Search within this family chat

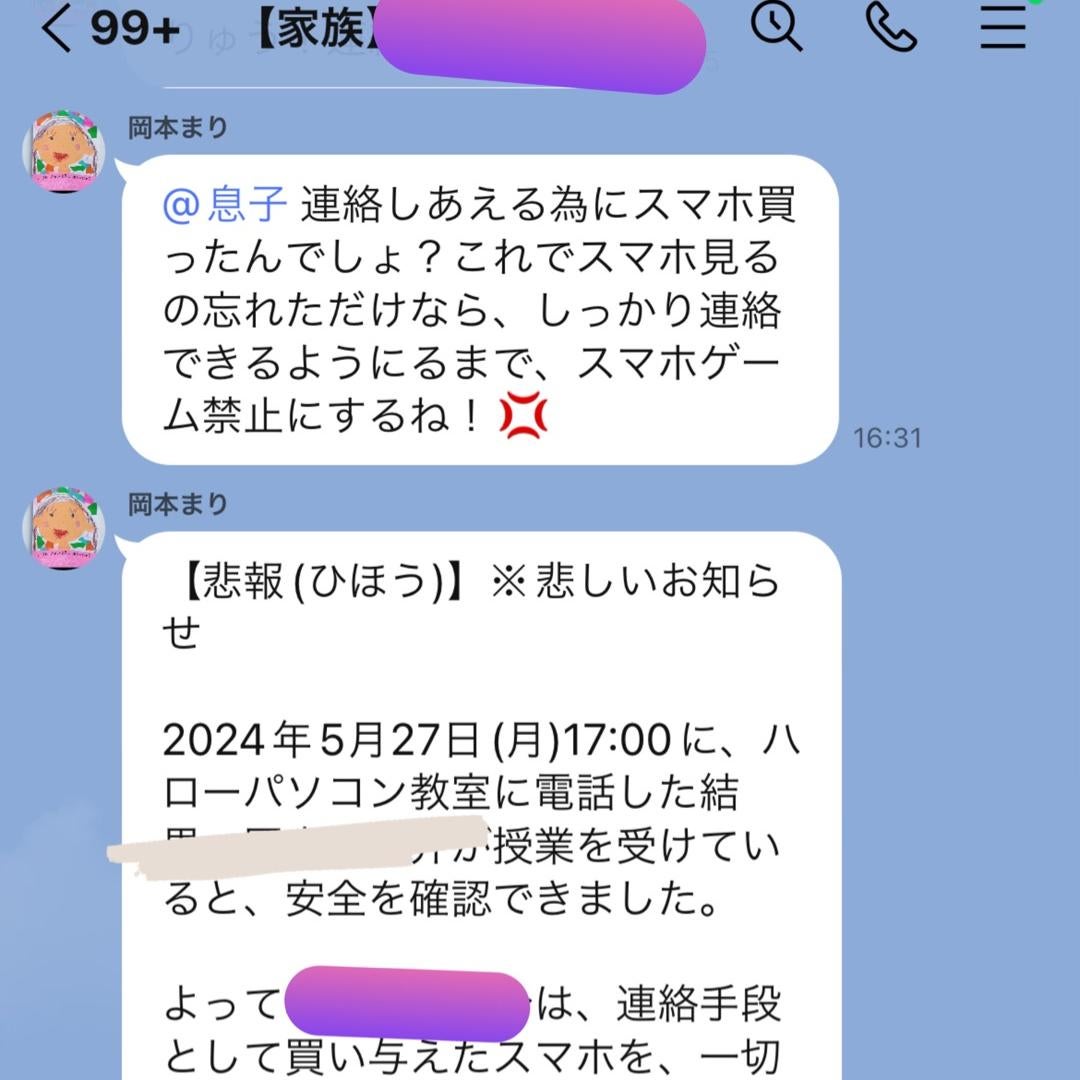point(776,27)
